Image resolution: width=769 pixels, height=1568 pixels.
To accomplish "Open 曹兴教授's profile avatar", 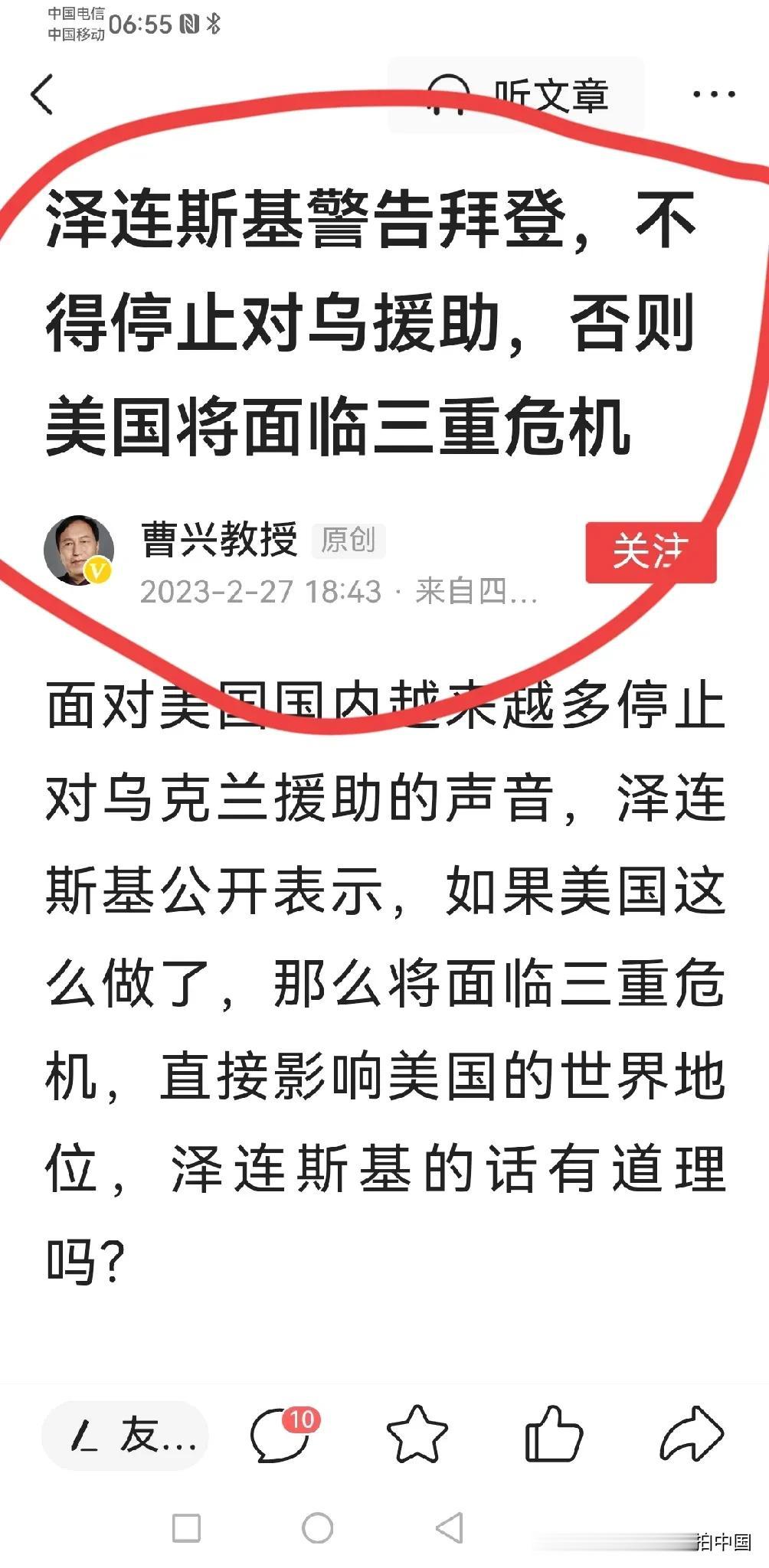I will tap(79, 550).
